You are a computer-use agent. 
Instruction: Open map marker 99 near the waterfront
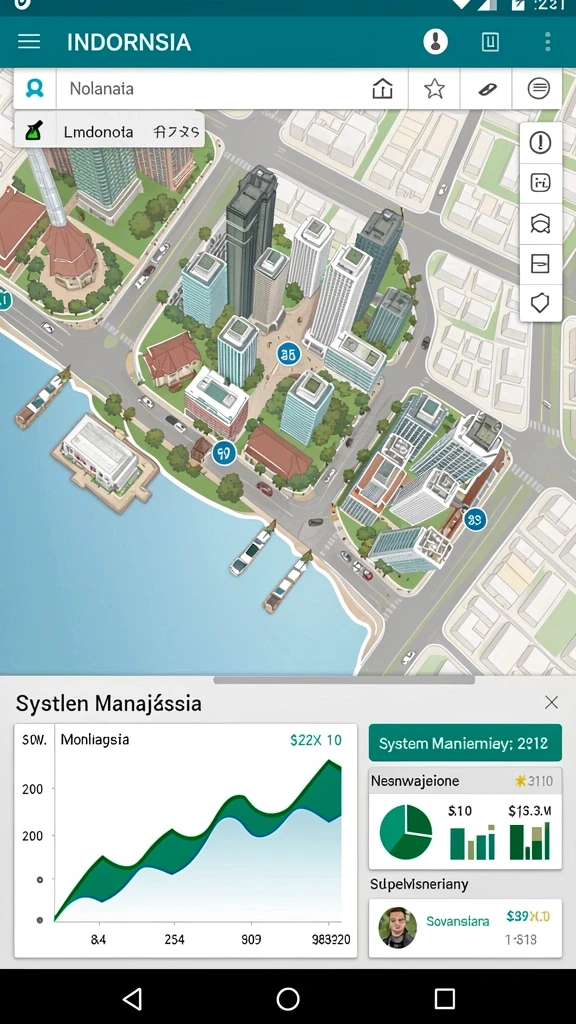click(x=223, y=451)
